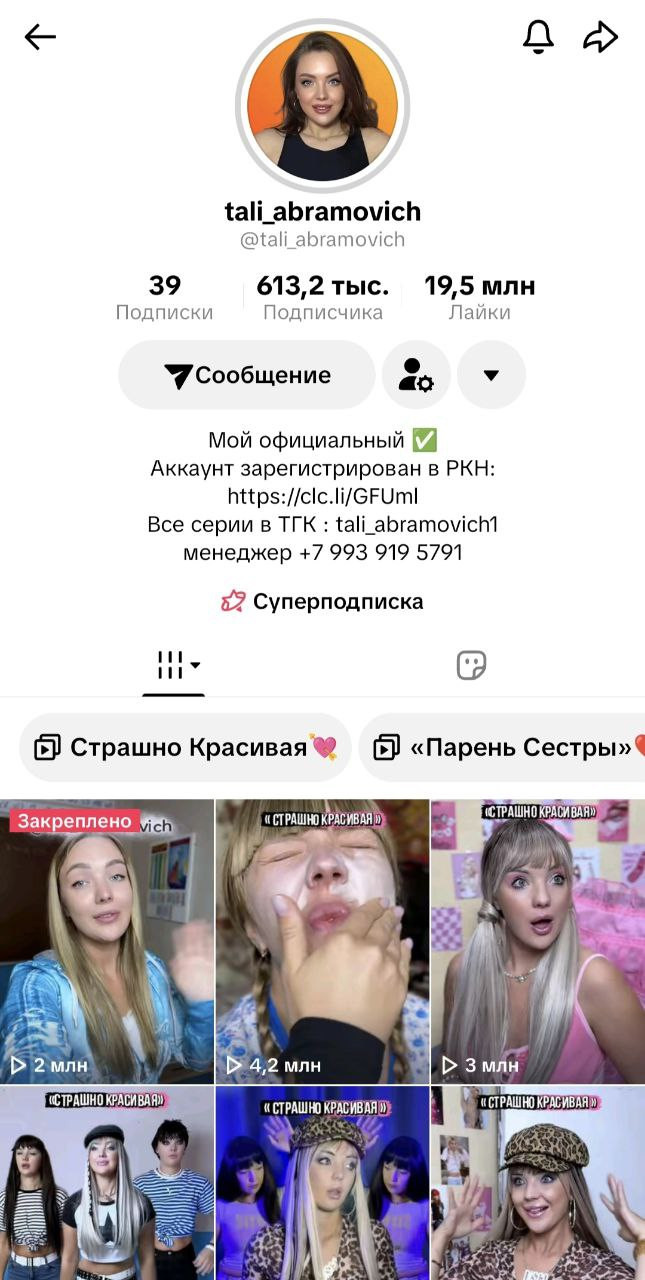Open Суперподписка subscription
Image resolution: width=645 pixels, height=1280 pixels.
(x=322, y=602)
